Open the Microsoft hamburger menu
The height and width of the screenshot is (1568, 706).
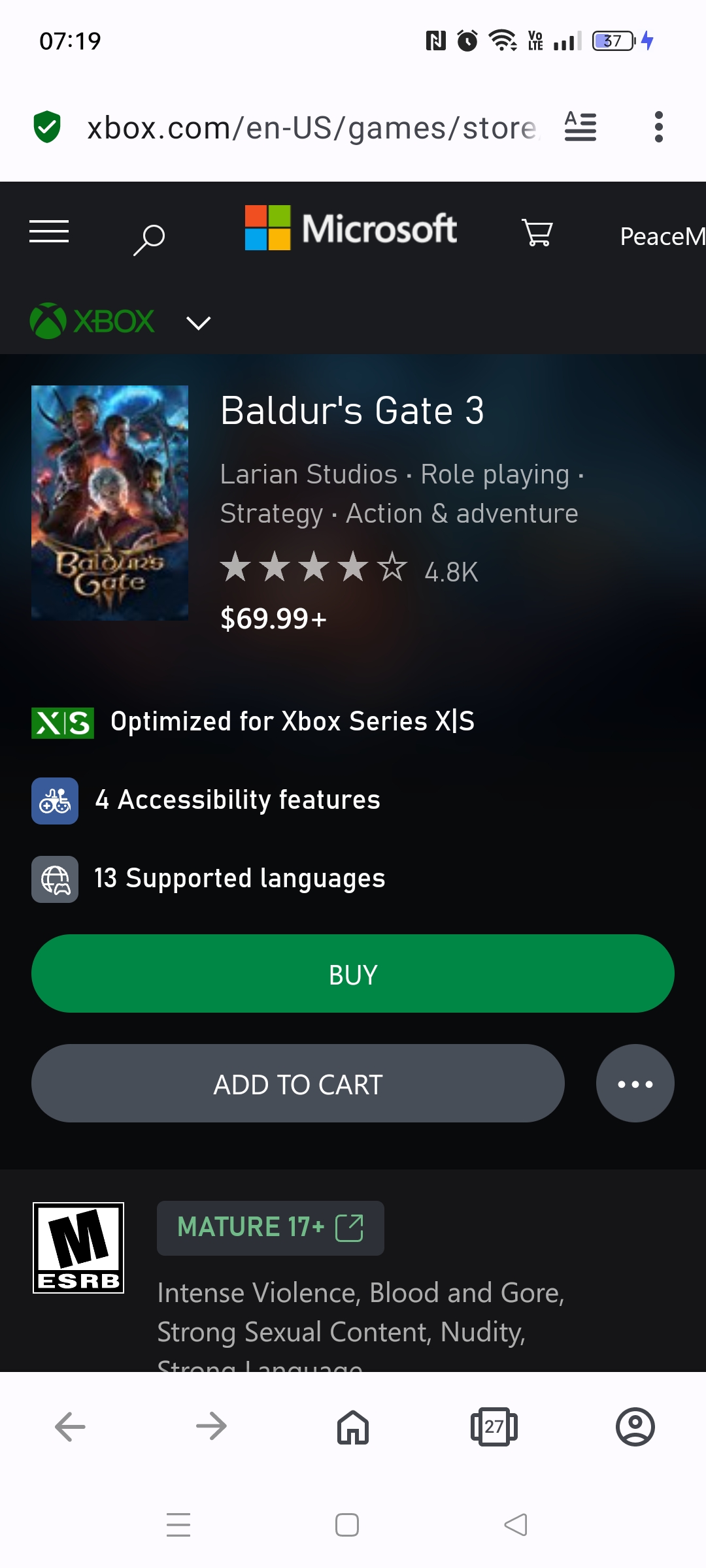[49, 232]
